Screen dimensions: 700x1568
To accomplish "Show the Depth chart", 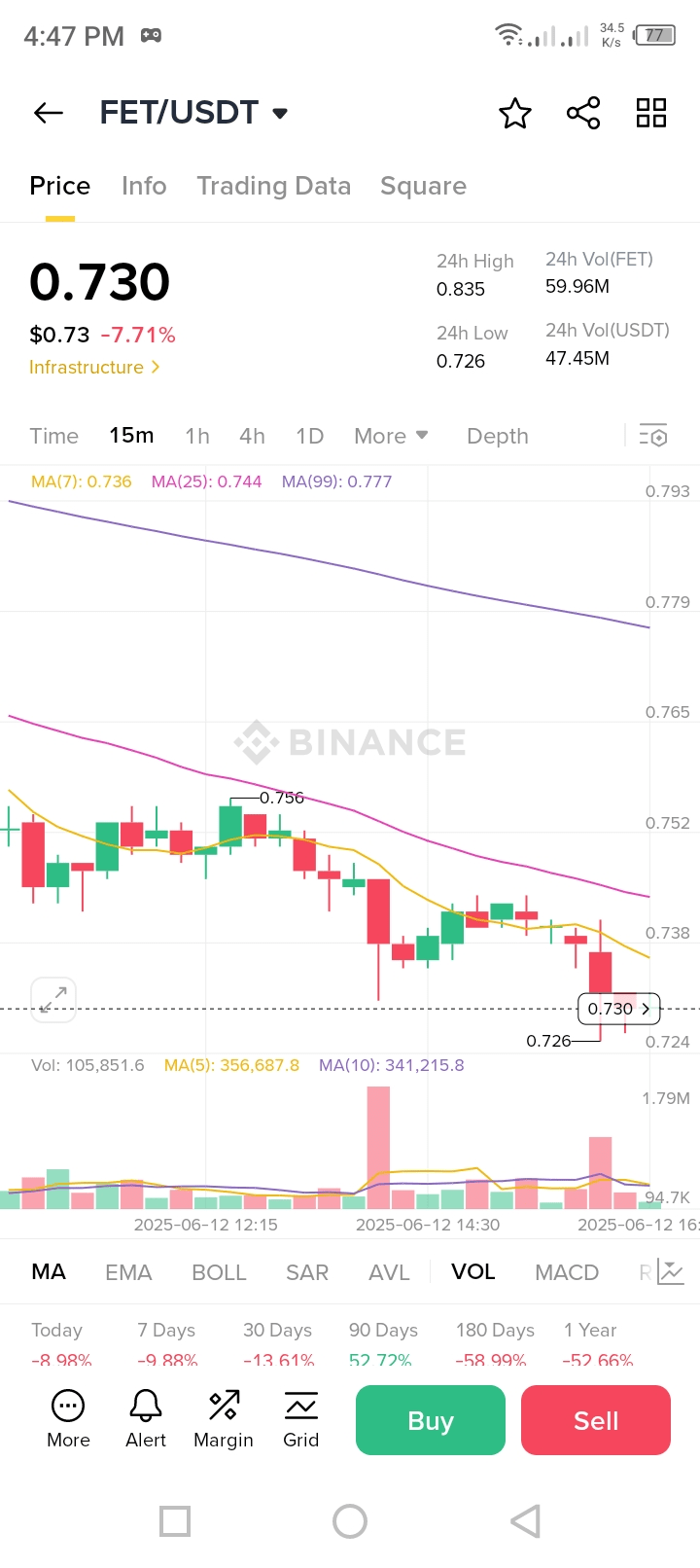I will (x=497, y=436).
